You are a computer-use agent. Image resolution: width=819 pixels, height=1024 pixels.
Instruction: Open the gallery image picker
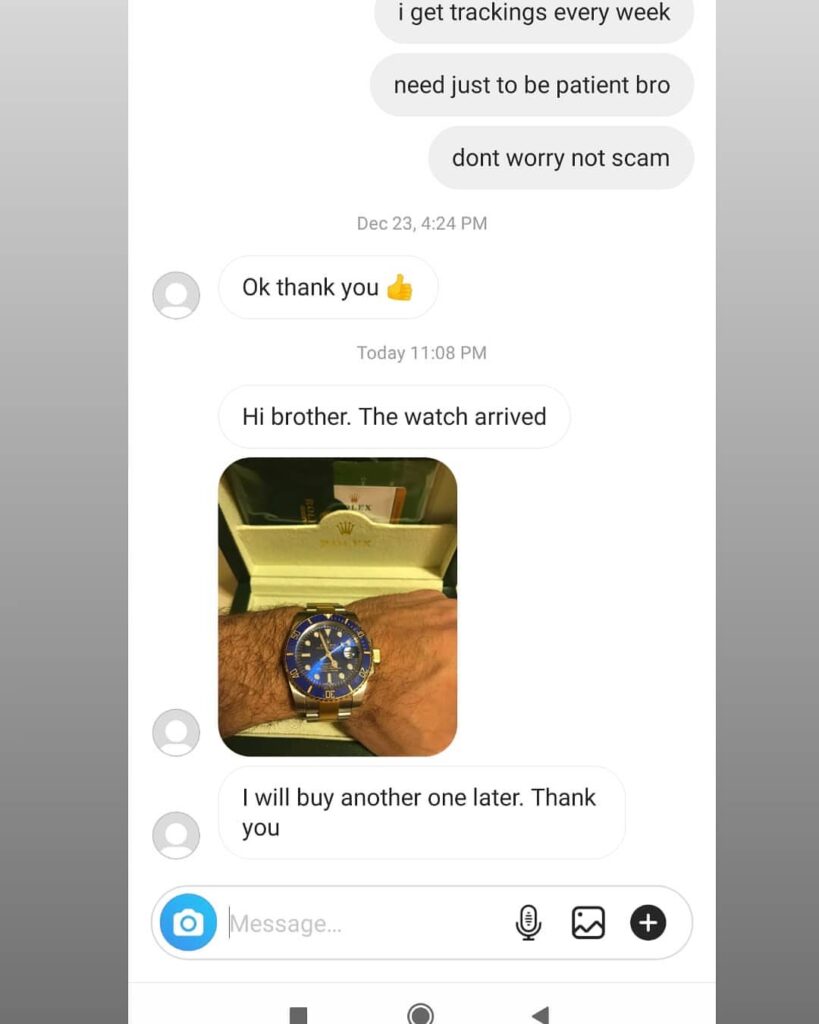[x=588, y=922]
